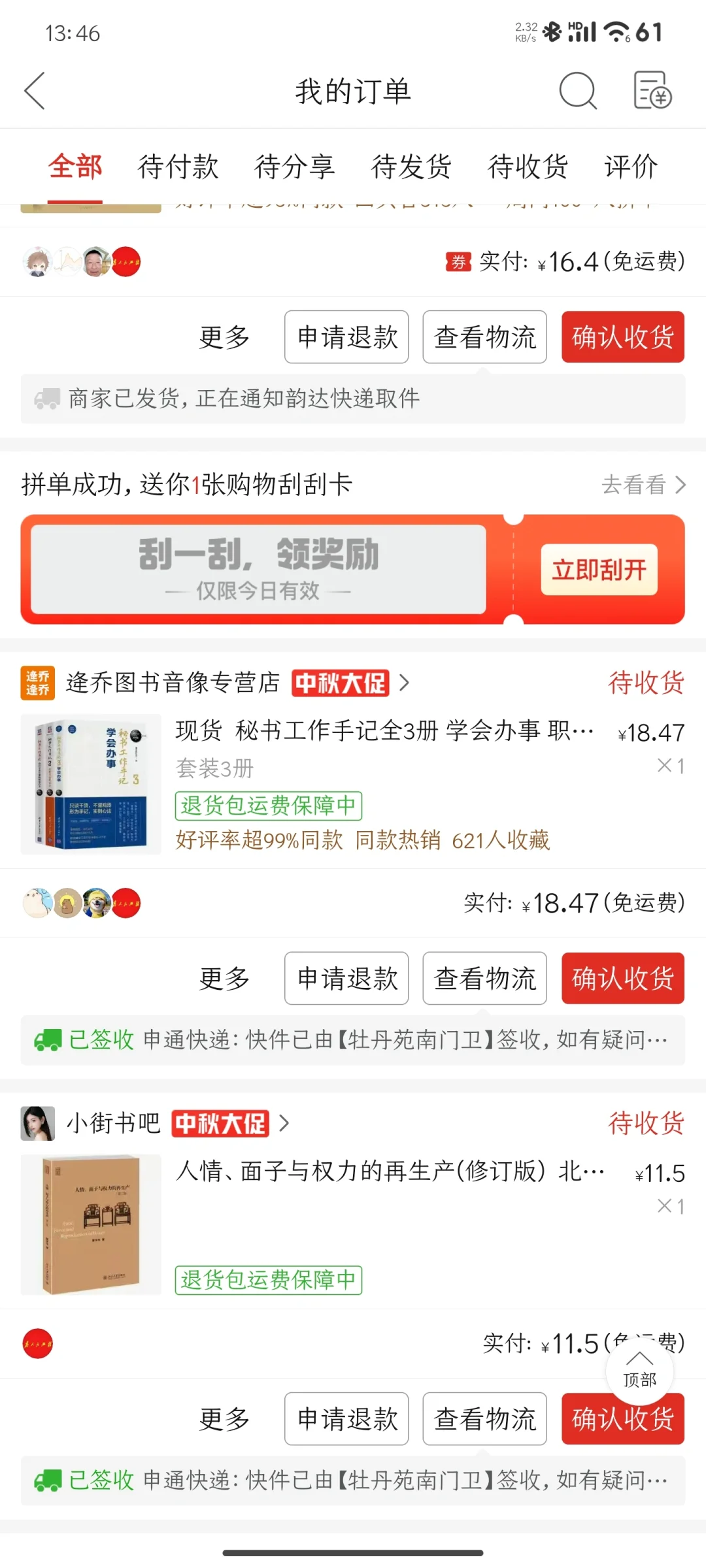Confirm receipt for ¥18.47 order
706x1568 pixels.
623,979
